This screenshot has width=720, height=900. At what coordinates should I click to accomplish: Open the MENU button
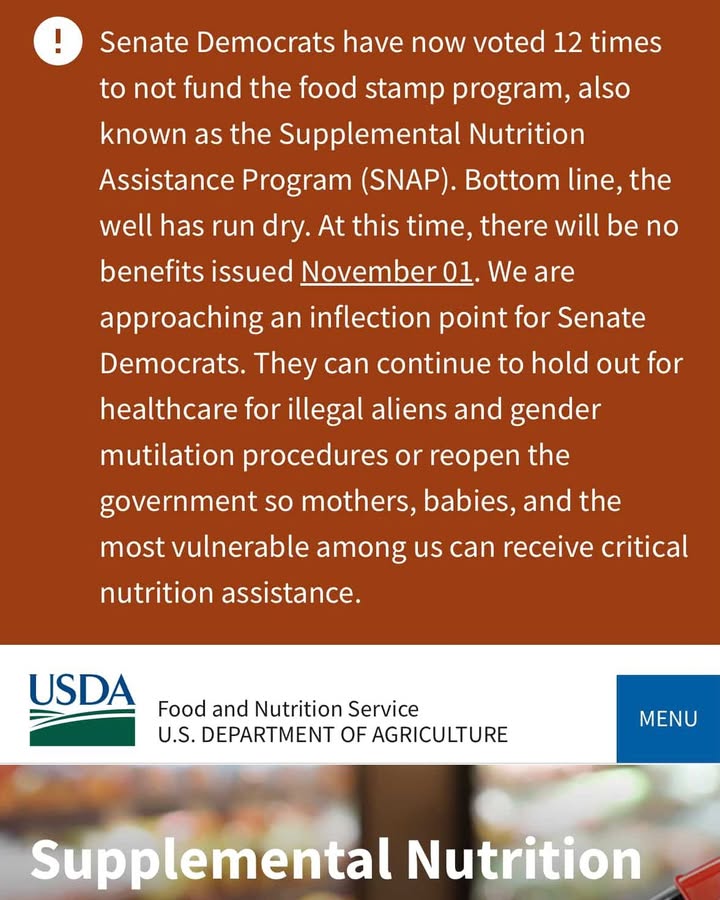click(668, 719)
